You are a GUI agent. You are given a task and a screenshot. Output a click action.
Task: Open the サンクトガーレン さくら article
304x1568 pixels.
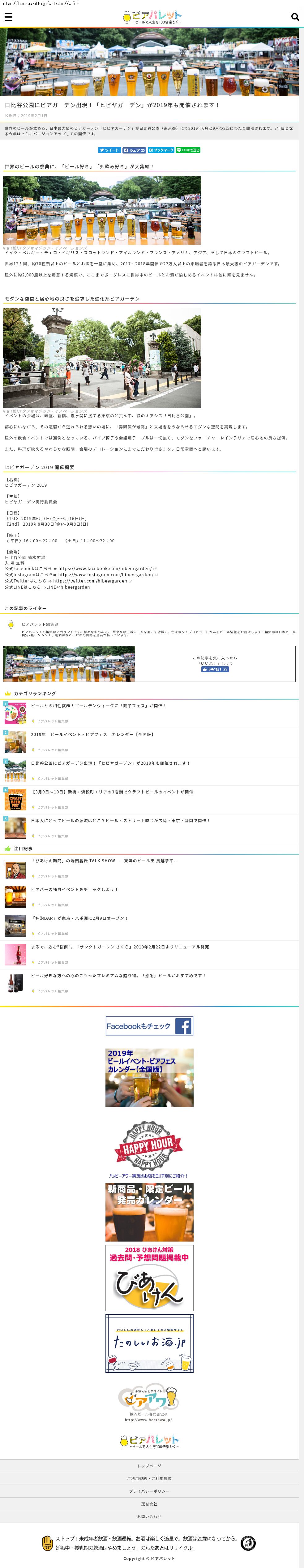click(119, 947)
